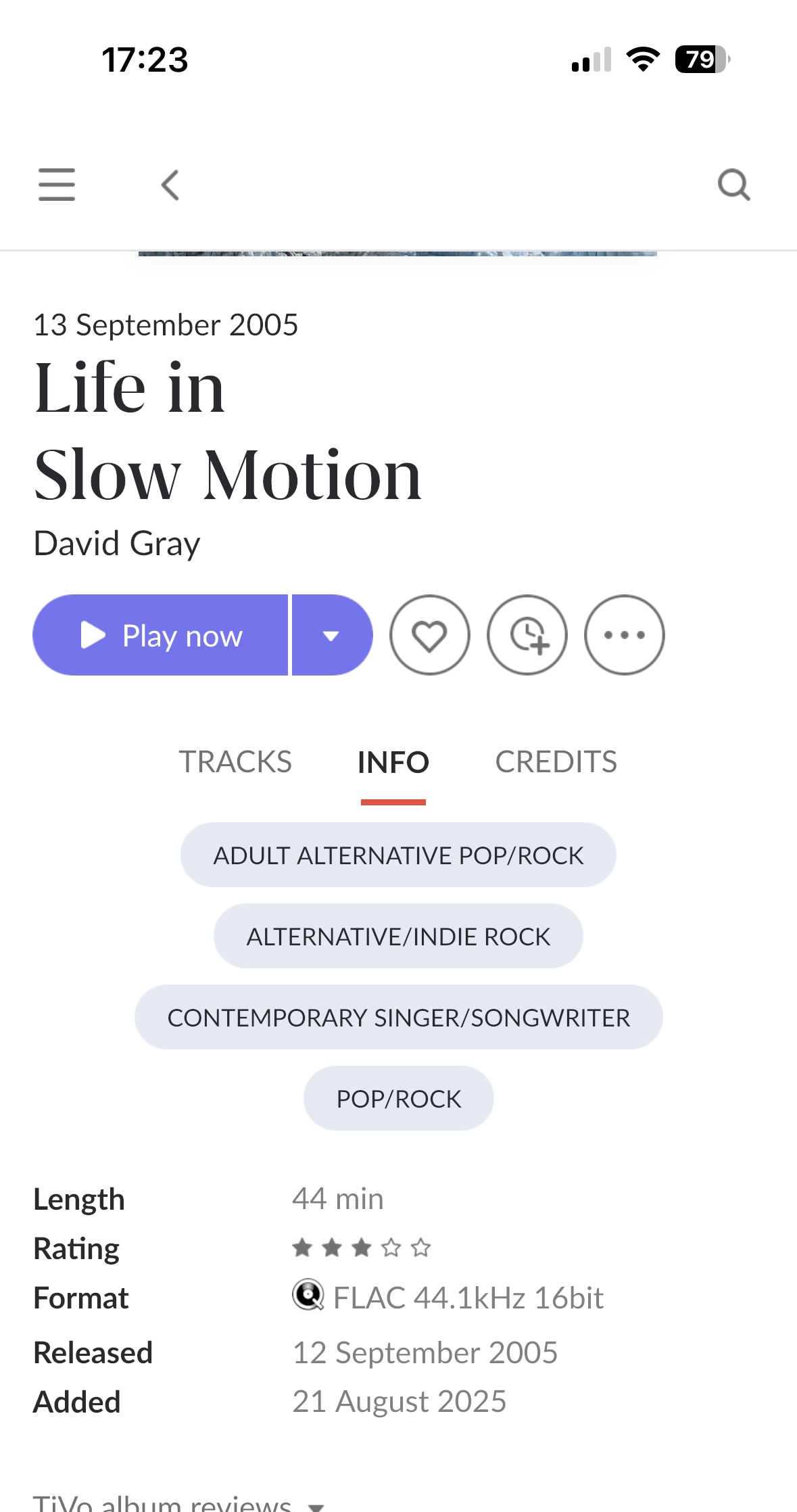Open the hamburger menu
The height and width of the screenshot is (1512, 797).
pos(57,185)
